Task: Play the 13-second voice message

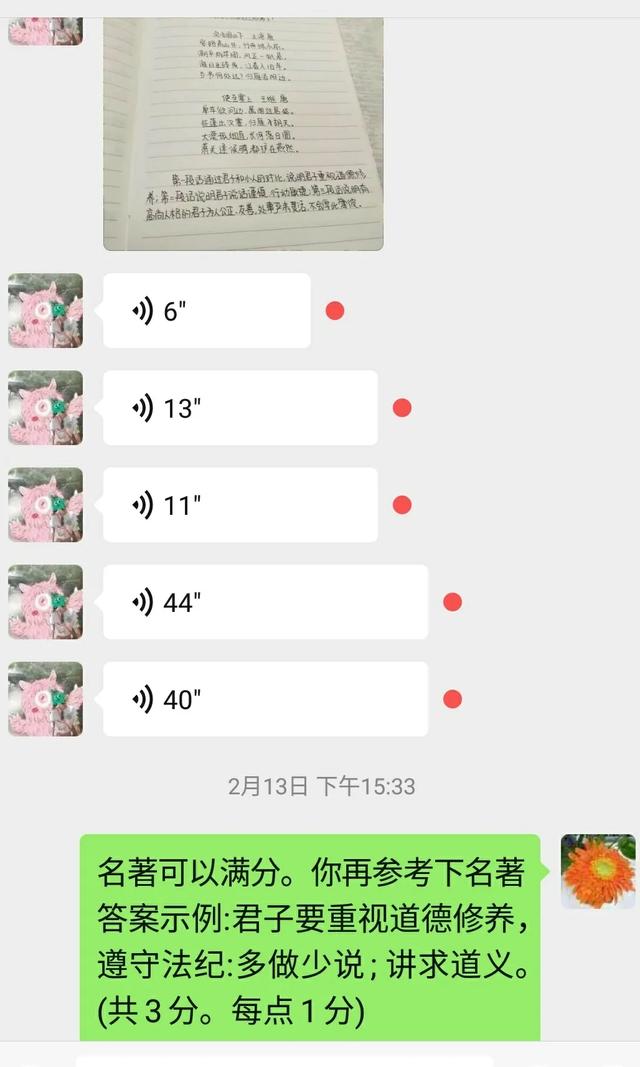Action: [x=240, y=408]
